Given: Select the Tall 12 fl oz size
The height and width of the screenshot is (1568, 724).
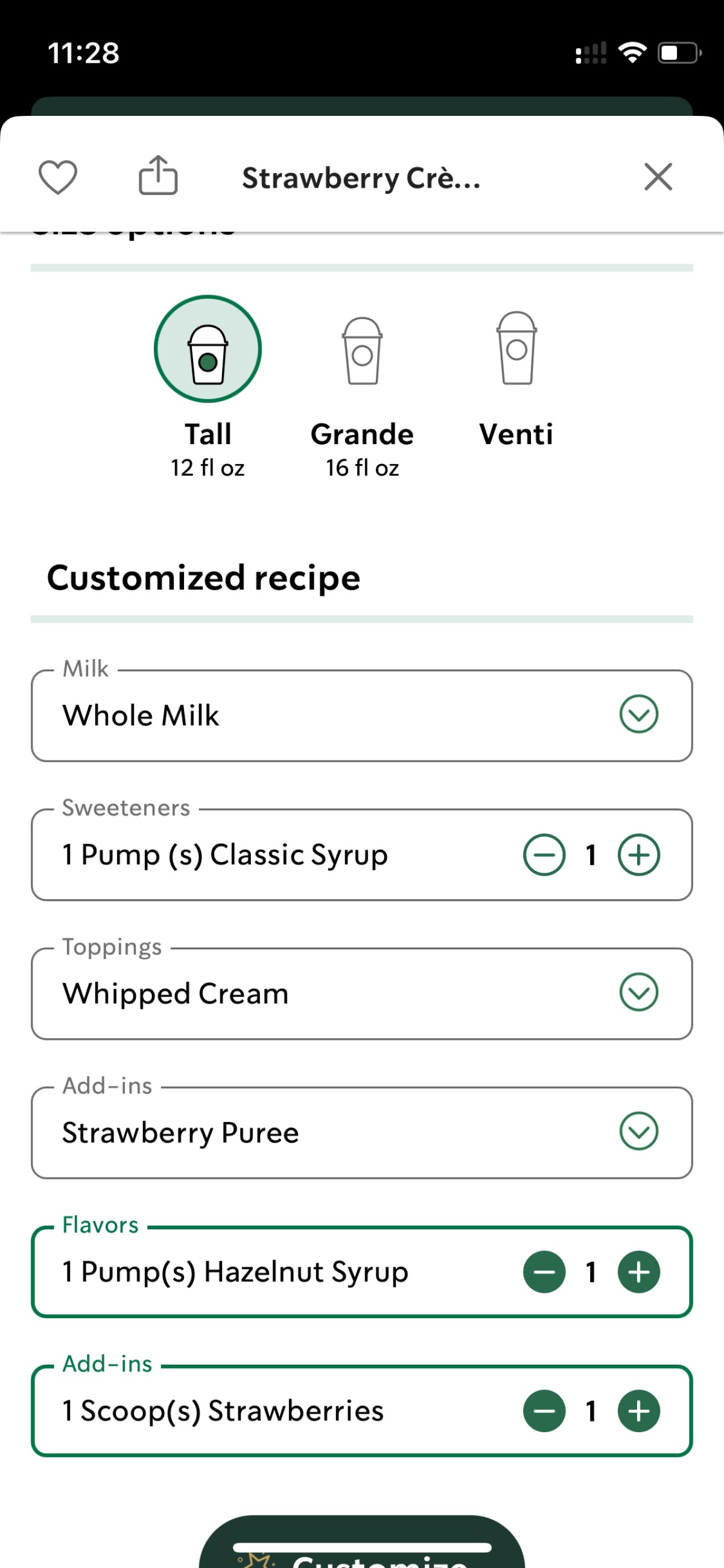Looking at the screenshot, I should [x=208, y=387].
